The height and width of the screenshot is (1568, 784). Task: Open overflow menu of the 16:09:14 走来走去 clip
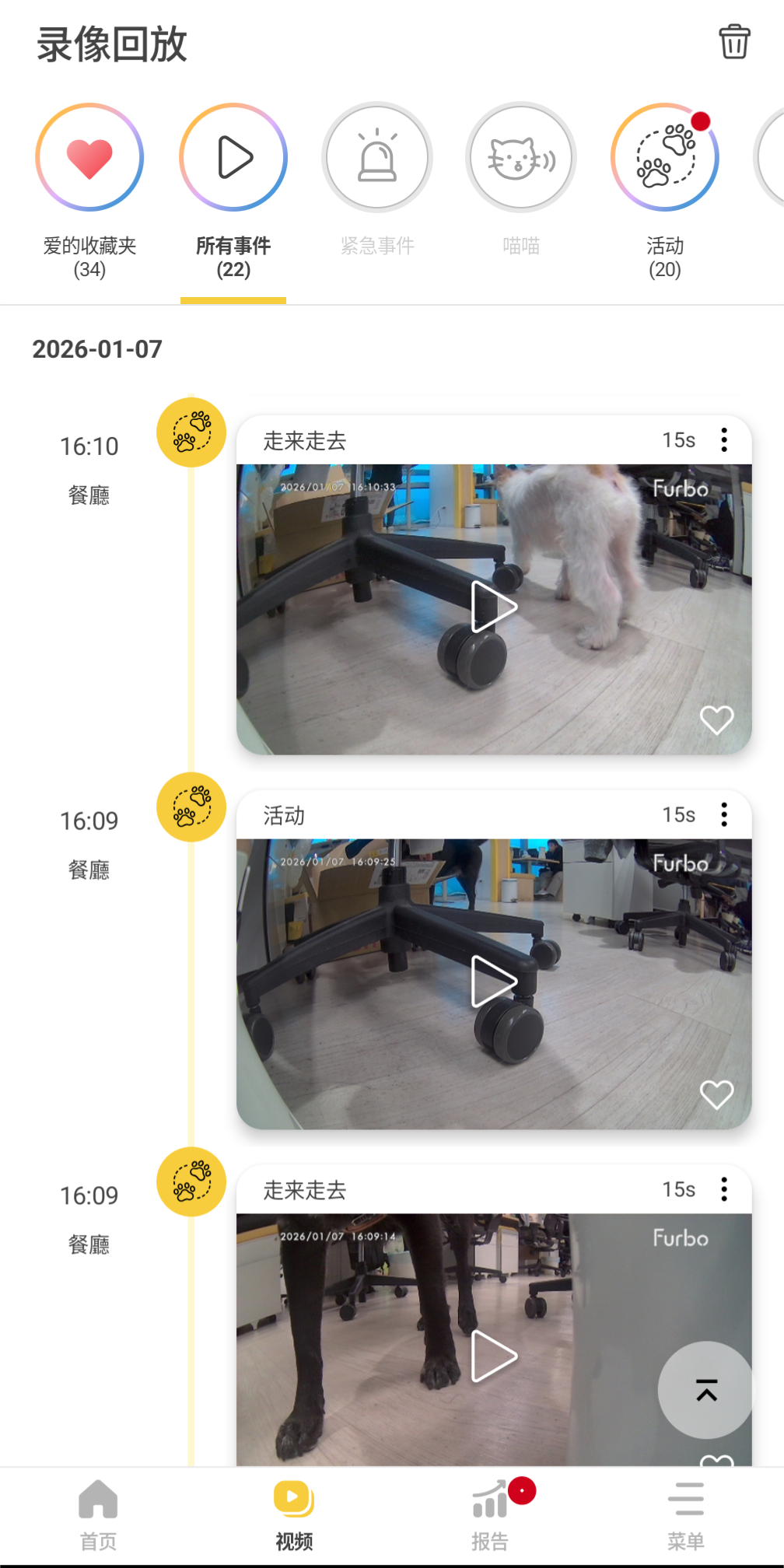pyautogui.click(x=724, y=1190)
